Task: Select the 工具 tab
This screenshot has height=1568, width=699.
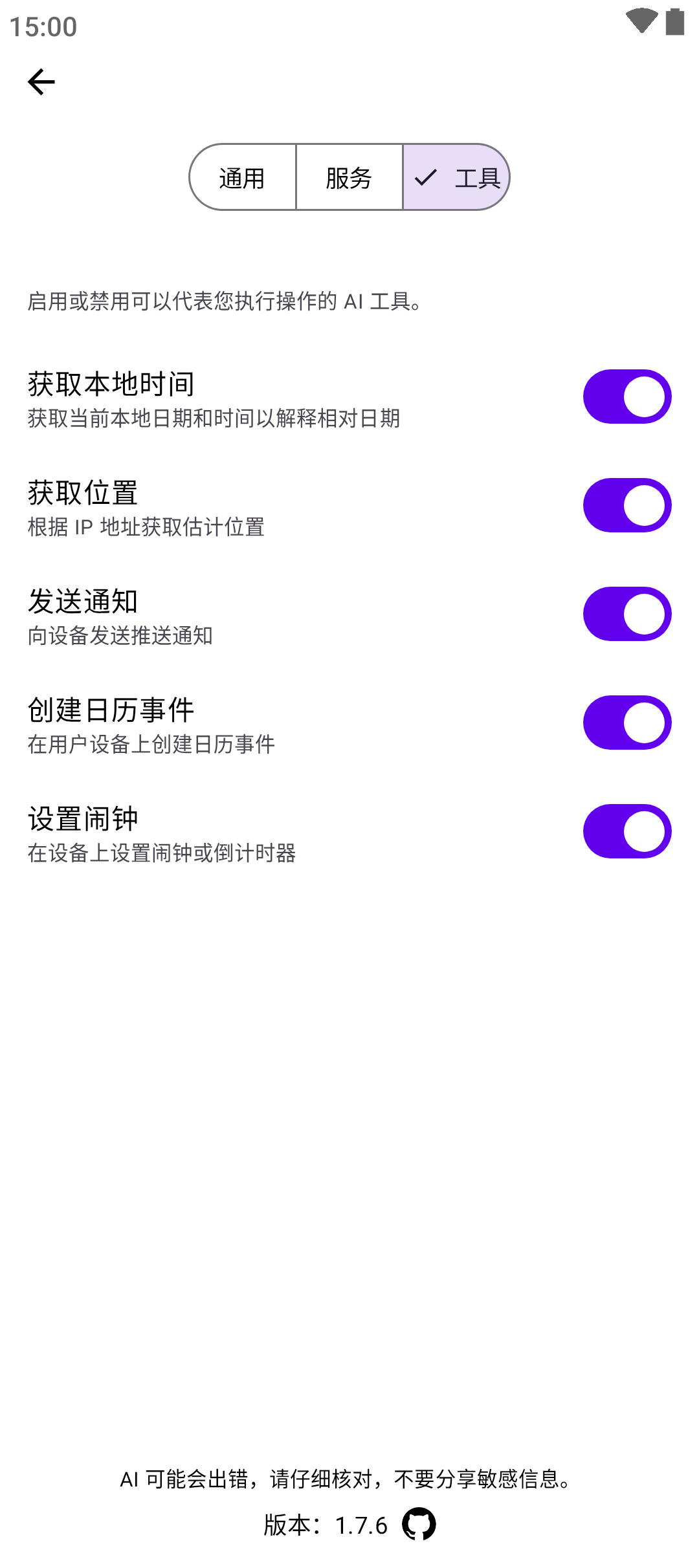Action: [456, 177]
